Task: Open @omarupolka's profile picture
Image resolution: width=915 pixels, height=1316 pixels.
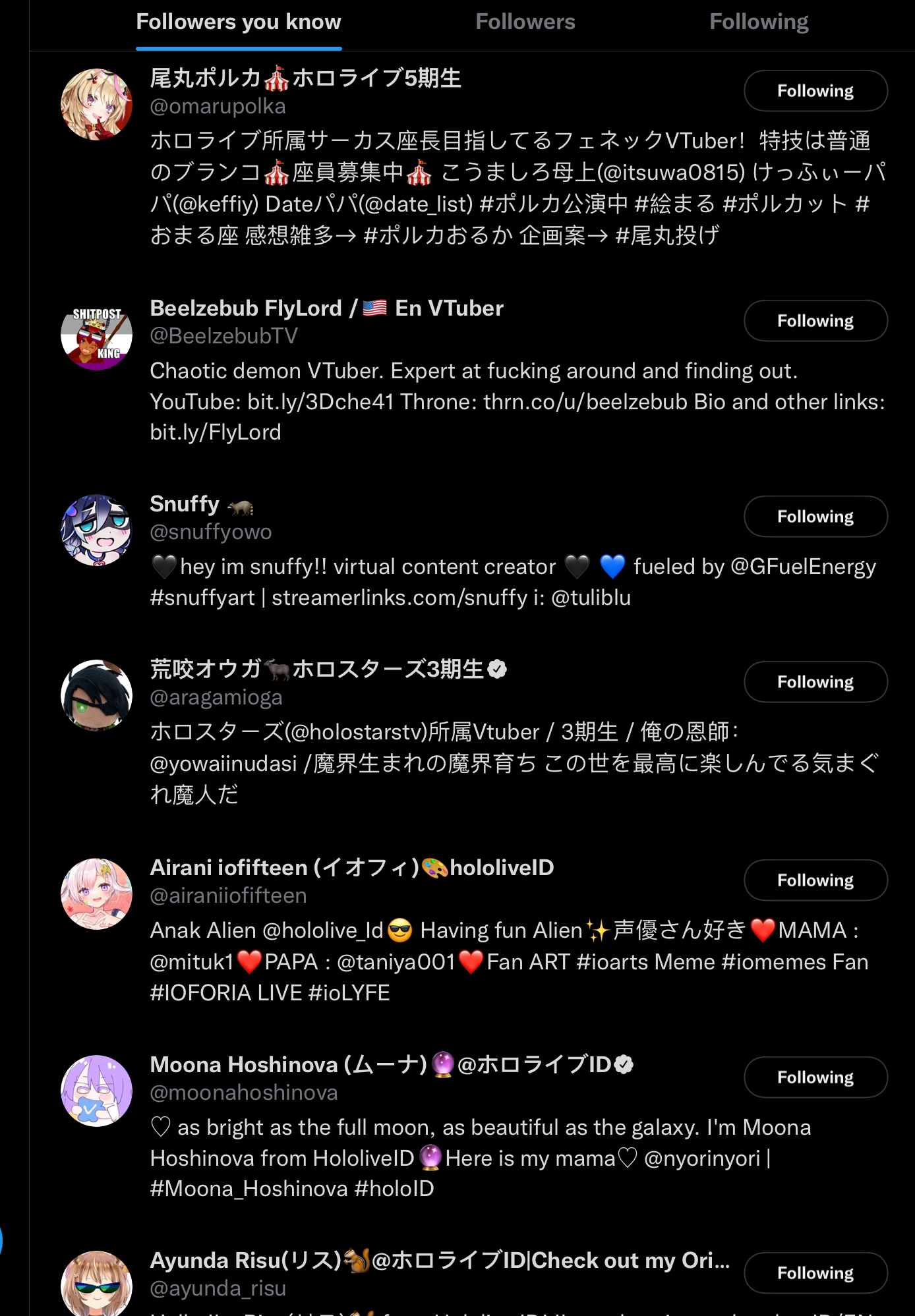Action: coord(96,104)
